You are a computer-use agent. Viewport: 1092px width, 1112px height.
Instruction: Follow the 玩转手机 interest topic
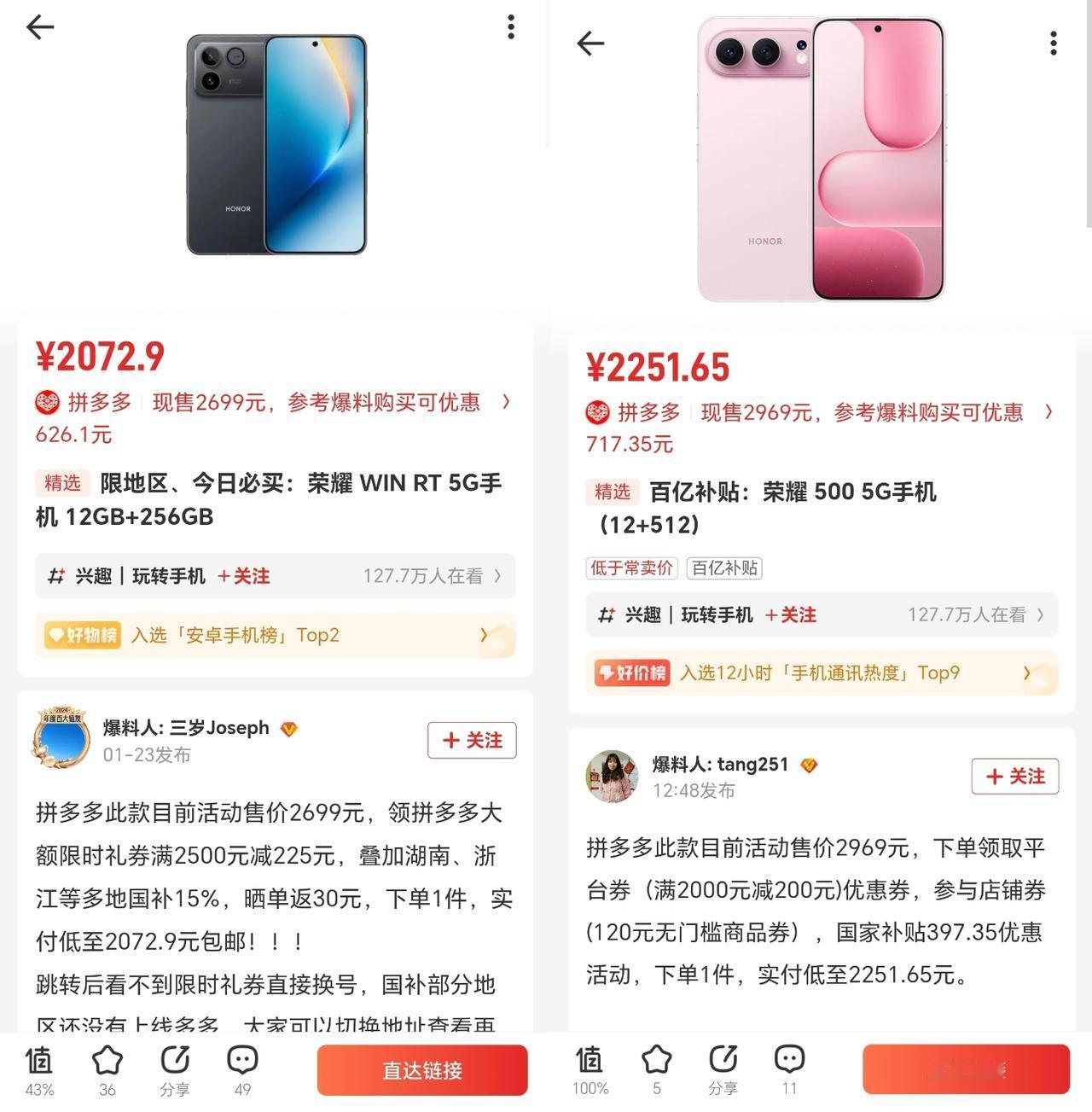click(243, 576)
